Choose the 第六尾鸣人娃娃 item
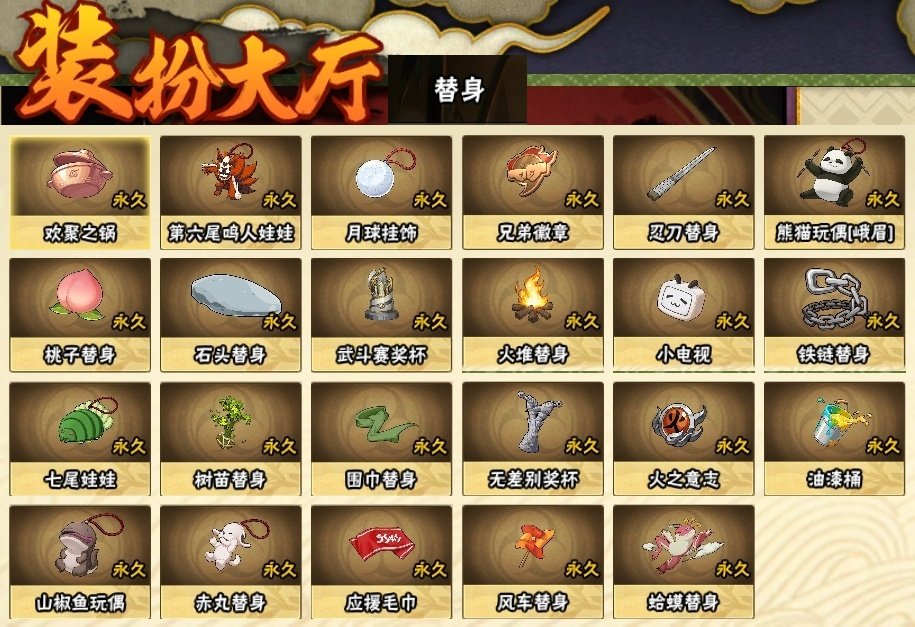Viewport: 915px width, 627px height. 231,191
